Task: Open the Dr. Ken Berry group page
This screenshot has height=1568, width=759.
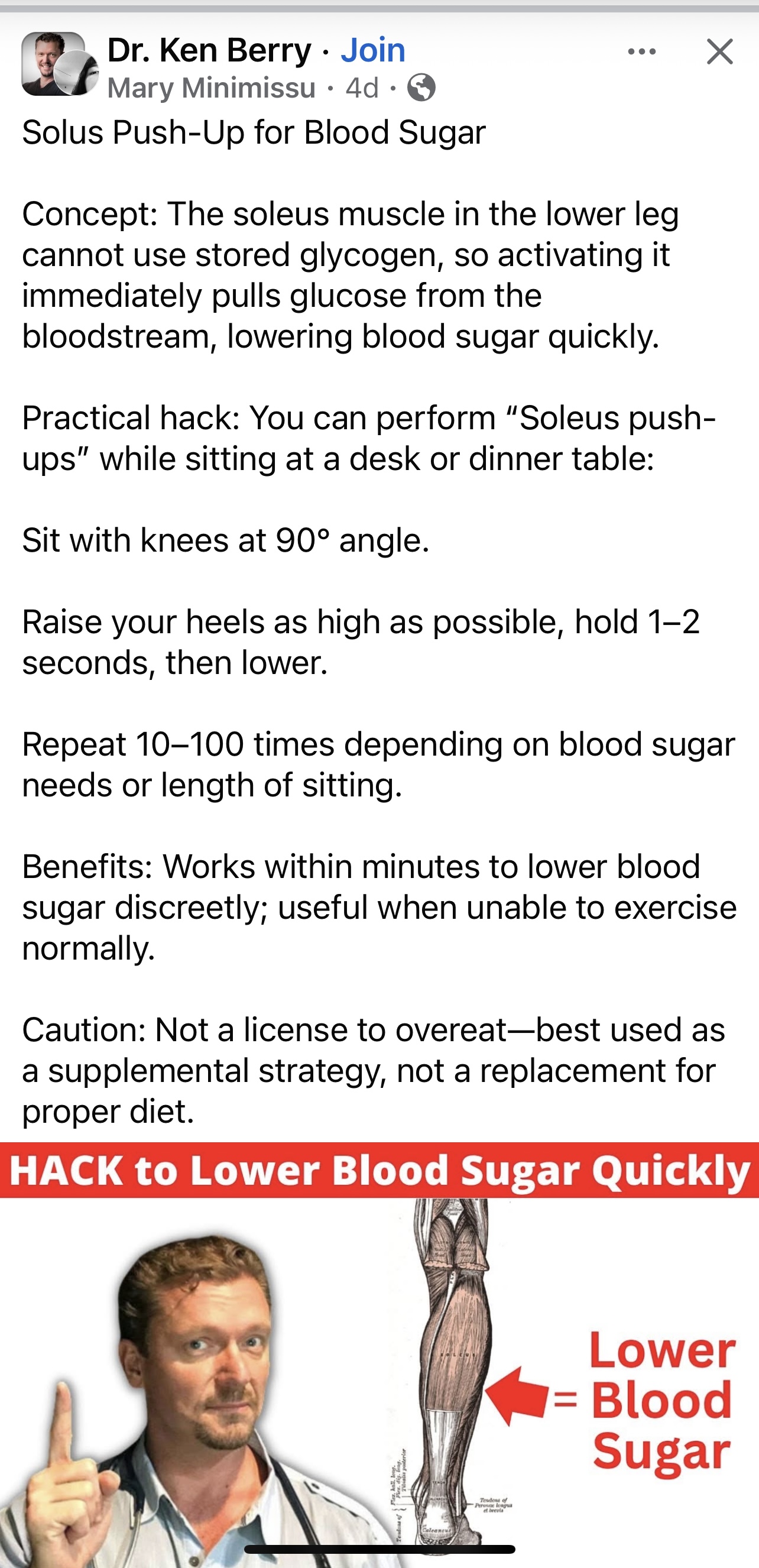Action: 209,50
